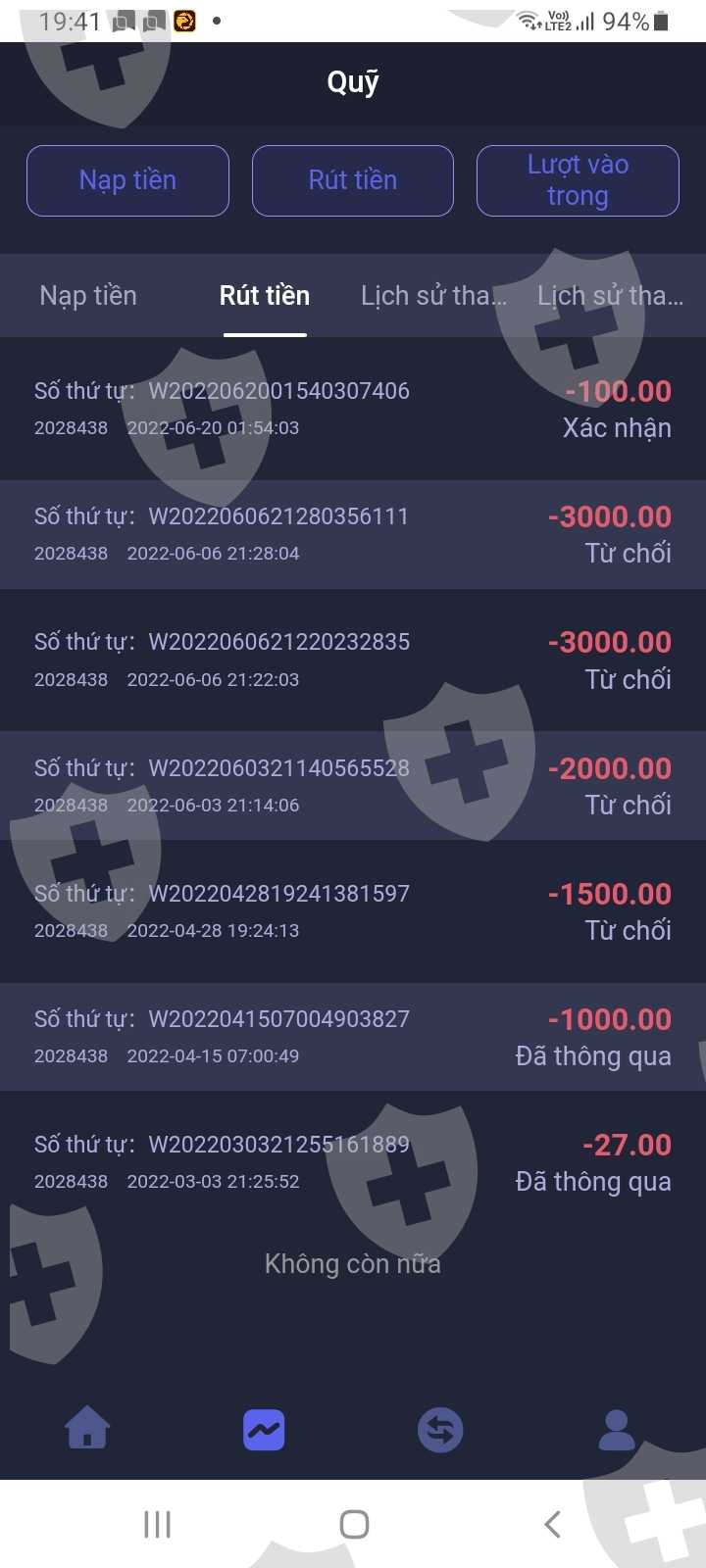The height and width of the screenshot is (1568, 706).
Task: Open the last Lịch sử tha... tab
Action: click(x=610, y=296)
